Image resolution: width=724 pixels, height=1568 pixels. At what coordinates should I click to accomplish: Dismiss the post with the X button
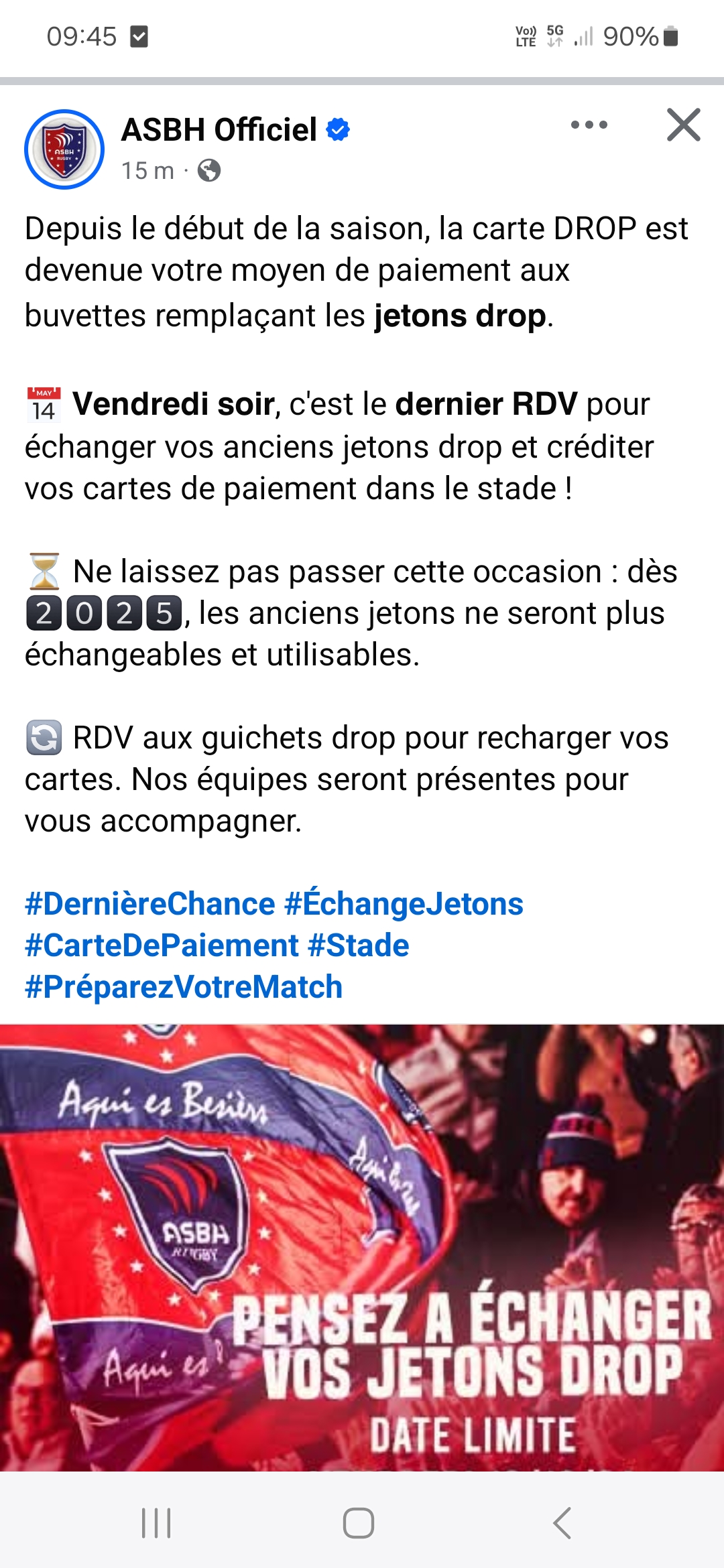682,125
